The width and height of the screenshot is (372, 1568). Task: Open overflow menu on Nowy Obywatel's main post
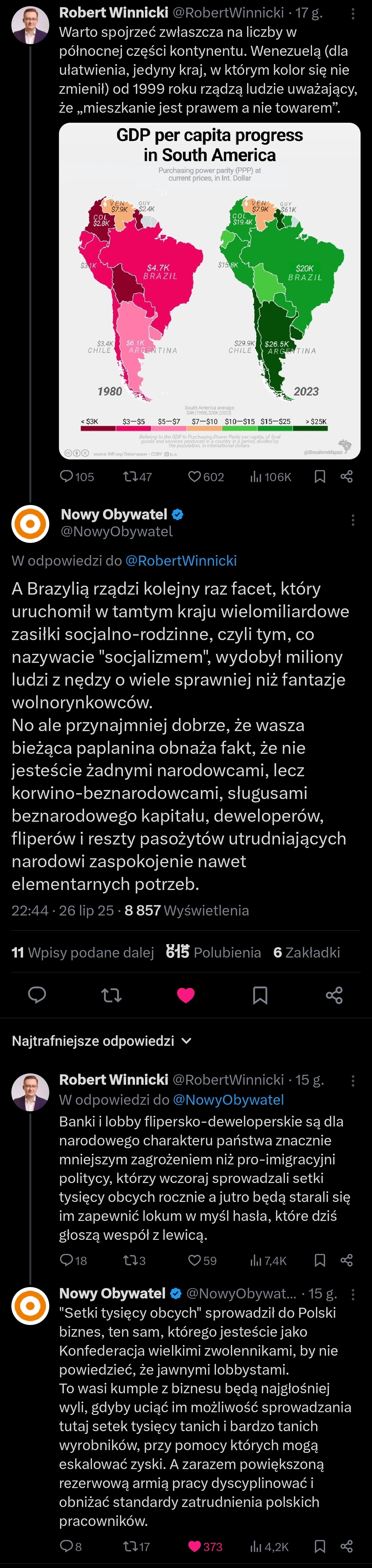point(353,520)
